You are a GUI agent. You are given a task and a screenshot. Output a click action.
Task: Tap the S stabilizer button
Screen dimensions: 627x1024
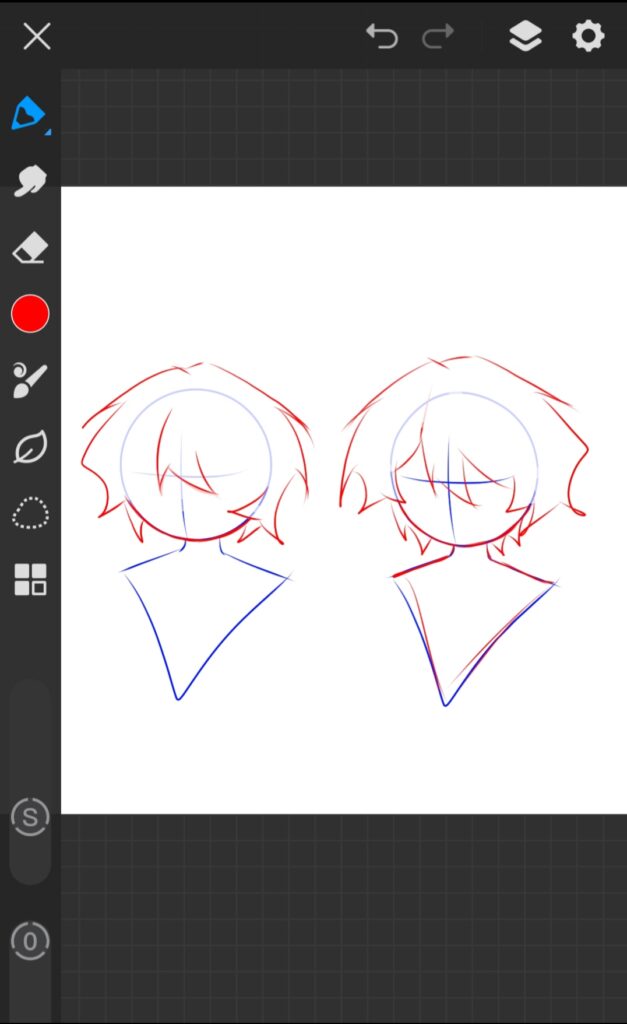30,818
